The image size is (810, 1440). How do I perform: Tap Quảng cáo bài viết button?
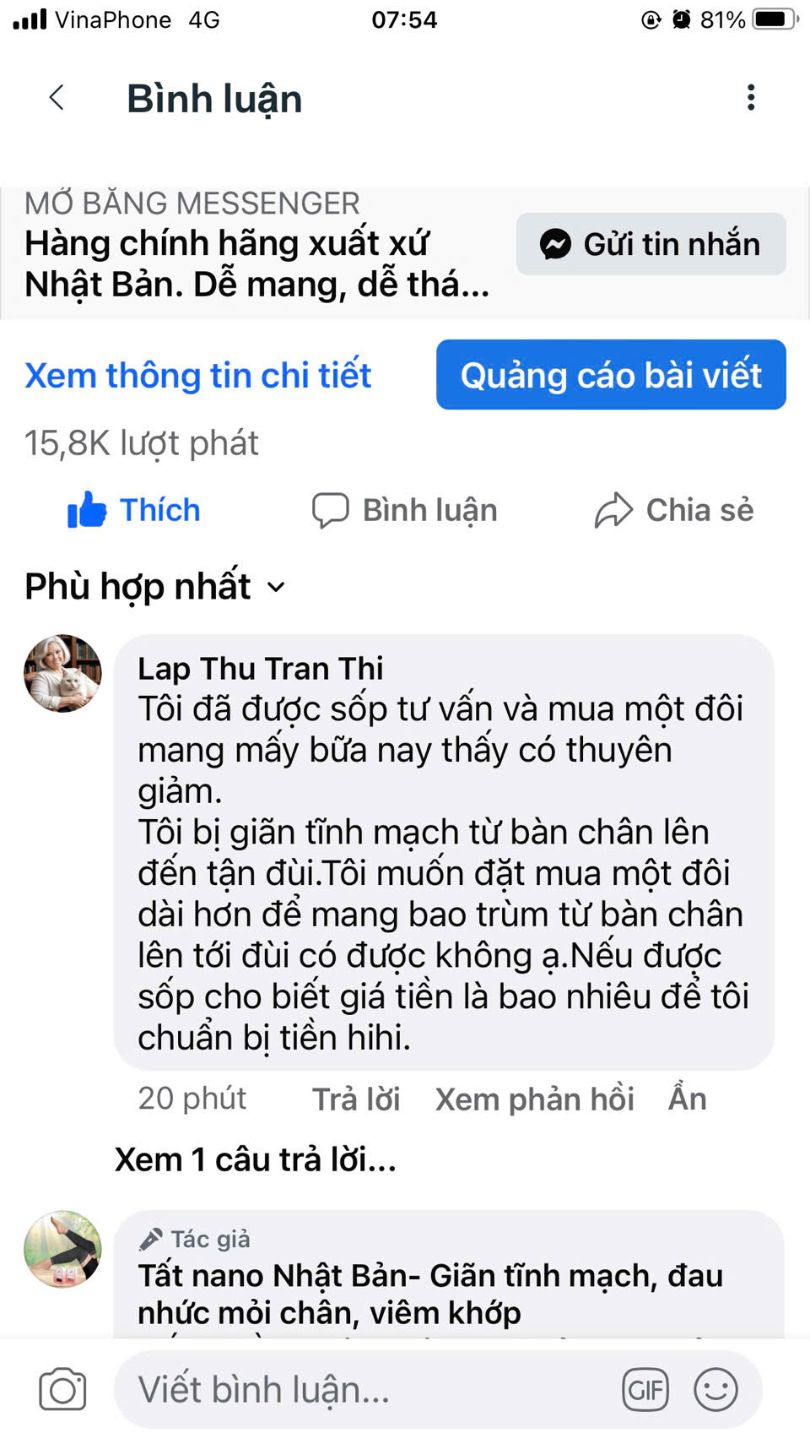(611, 375)
